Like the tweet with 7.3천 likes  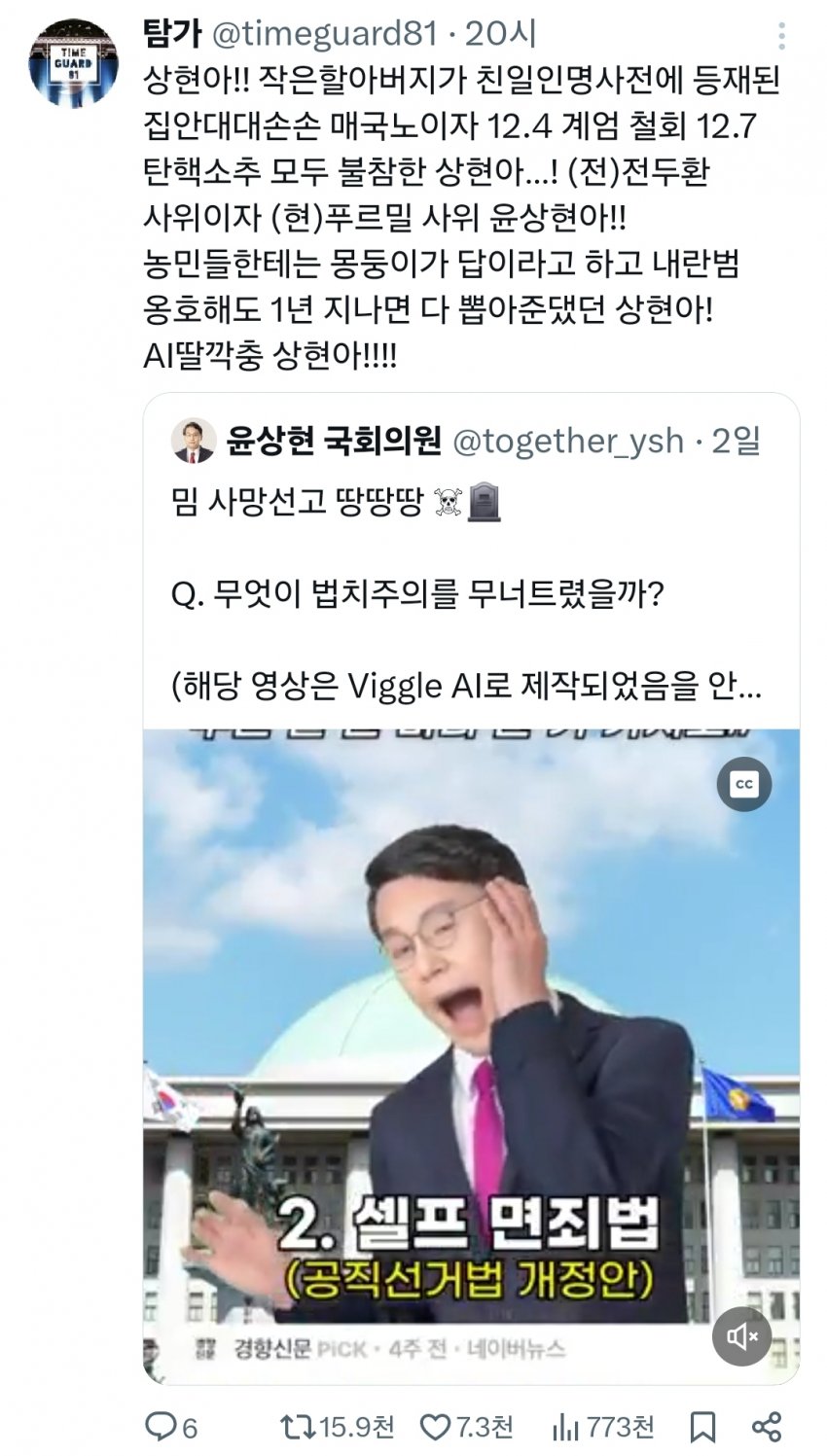coord(466,1427)
